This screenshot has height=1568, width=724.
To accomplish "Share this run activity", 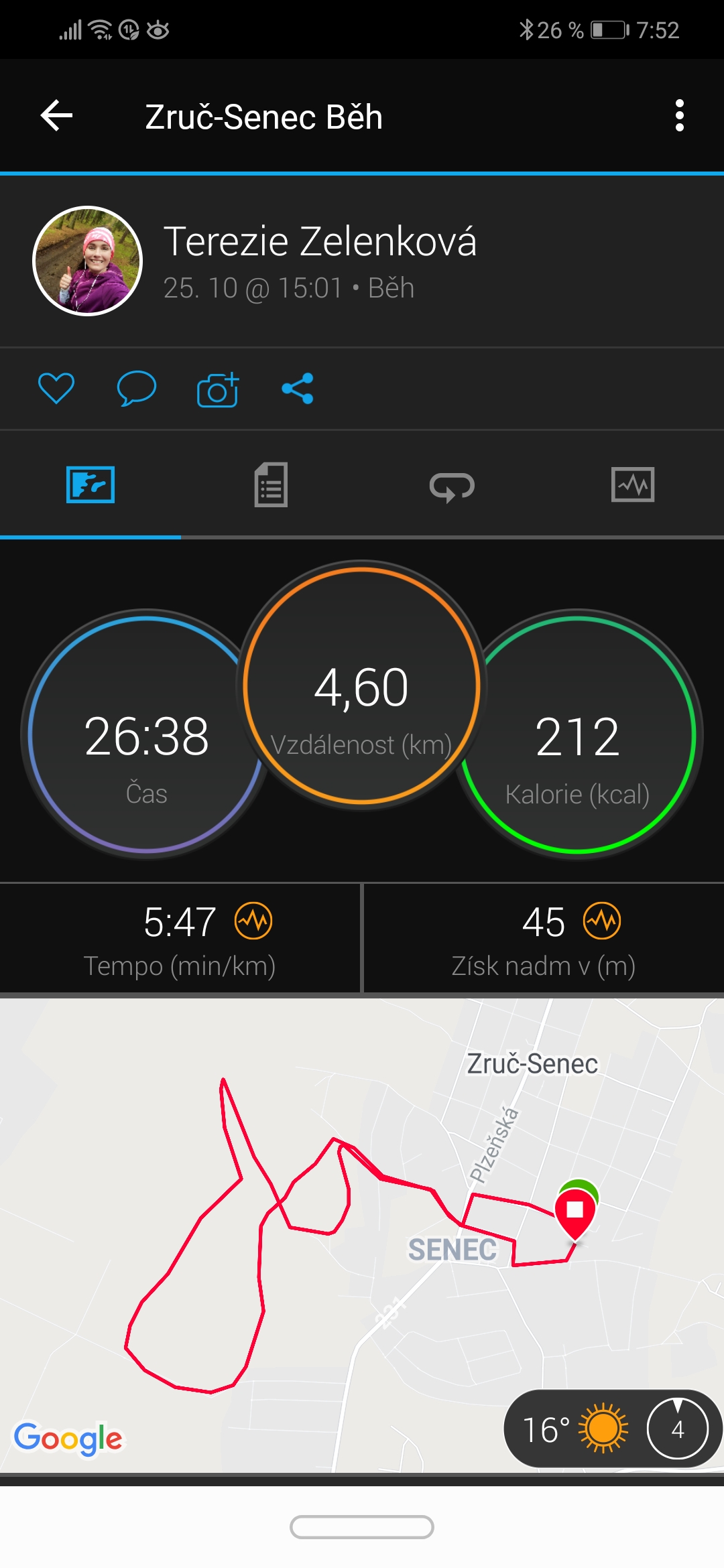I will click(298, 389).
